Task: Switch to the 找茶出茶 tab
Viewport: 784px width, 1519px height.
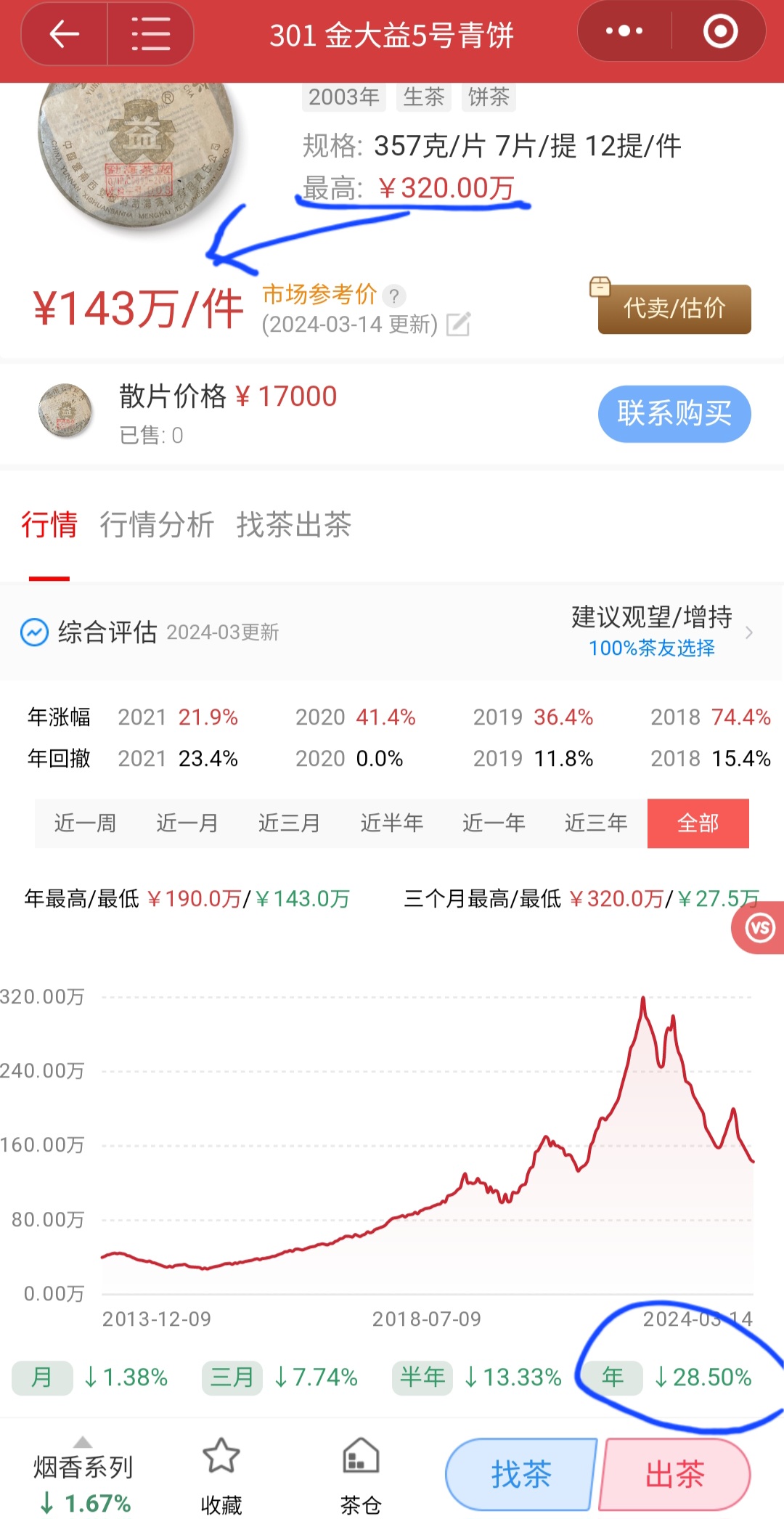Action: pos(293,524)
